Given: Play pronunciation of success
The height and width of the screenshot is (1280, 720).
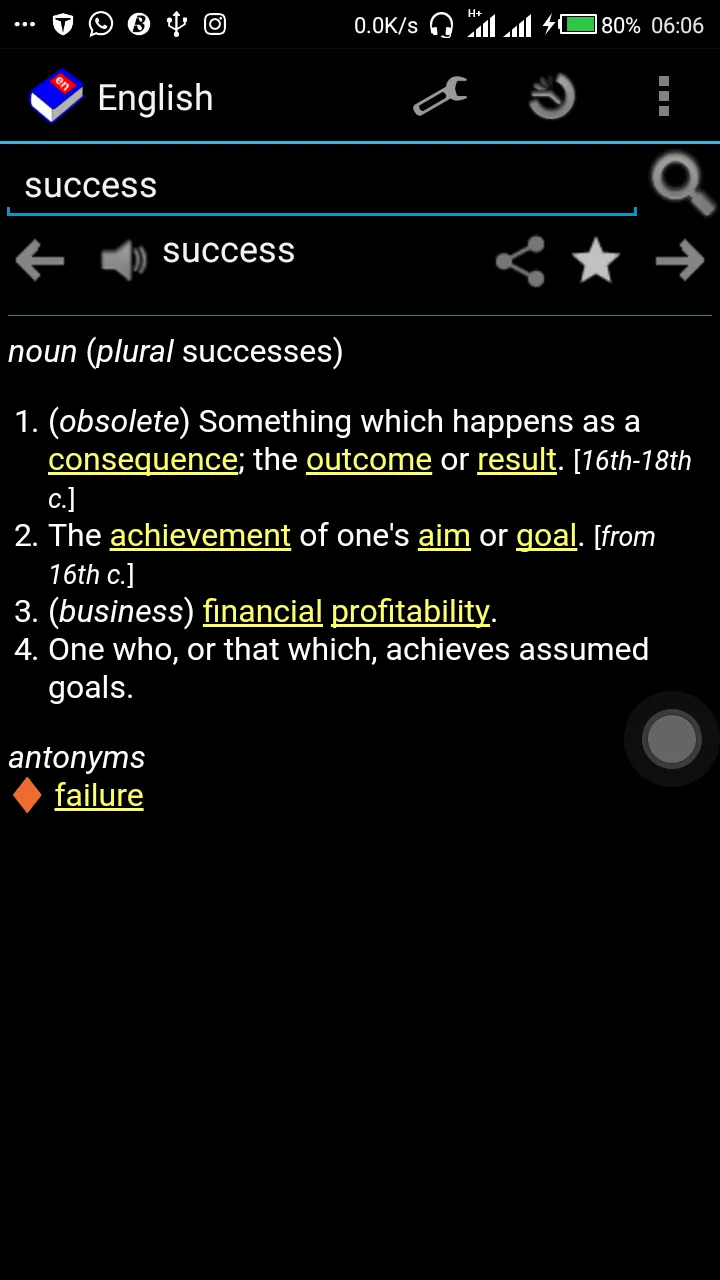Looking at the screenshot, I should (123, 261).
